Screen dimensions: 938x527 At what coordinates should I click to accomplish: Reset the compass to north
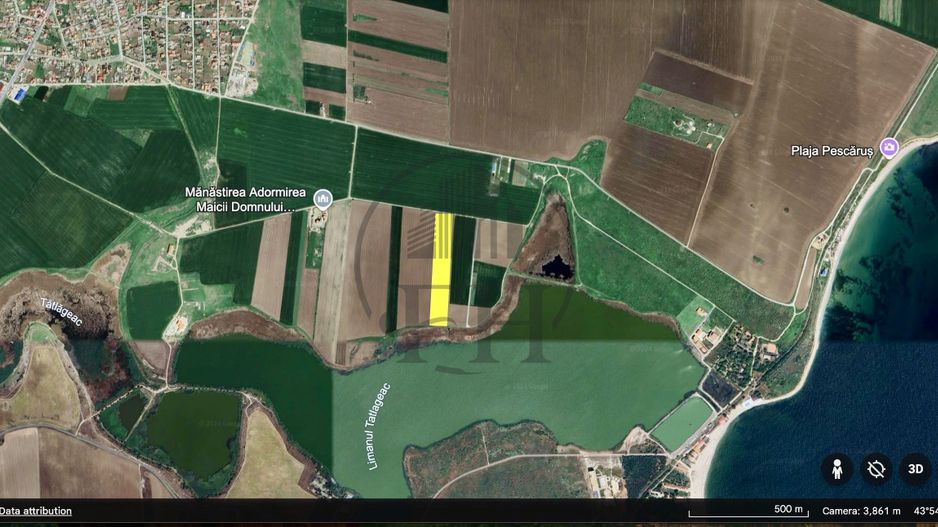click(x=876, y=468)
